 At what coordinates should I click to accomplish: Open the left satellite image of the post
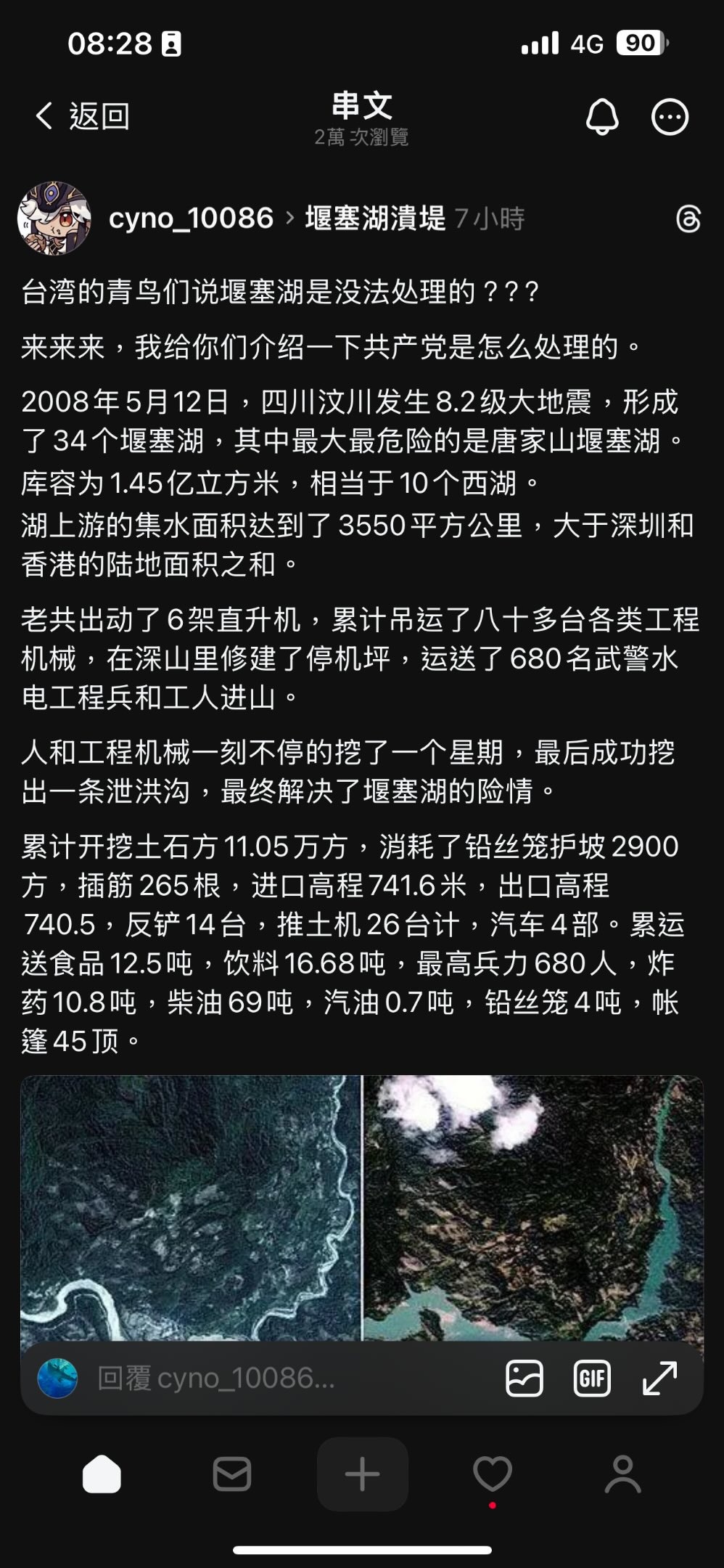190,1205
